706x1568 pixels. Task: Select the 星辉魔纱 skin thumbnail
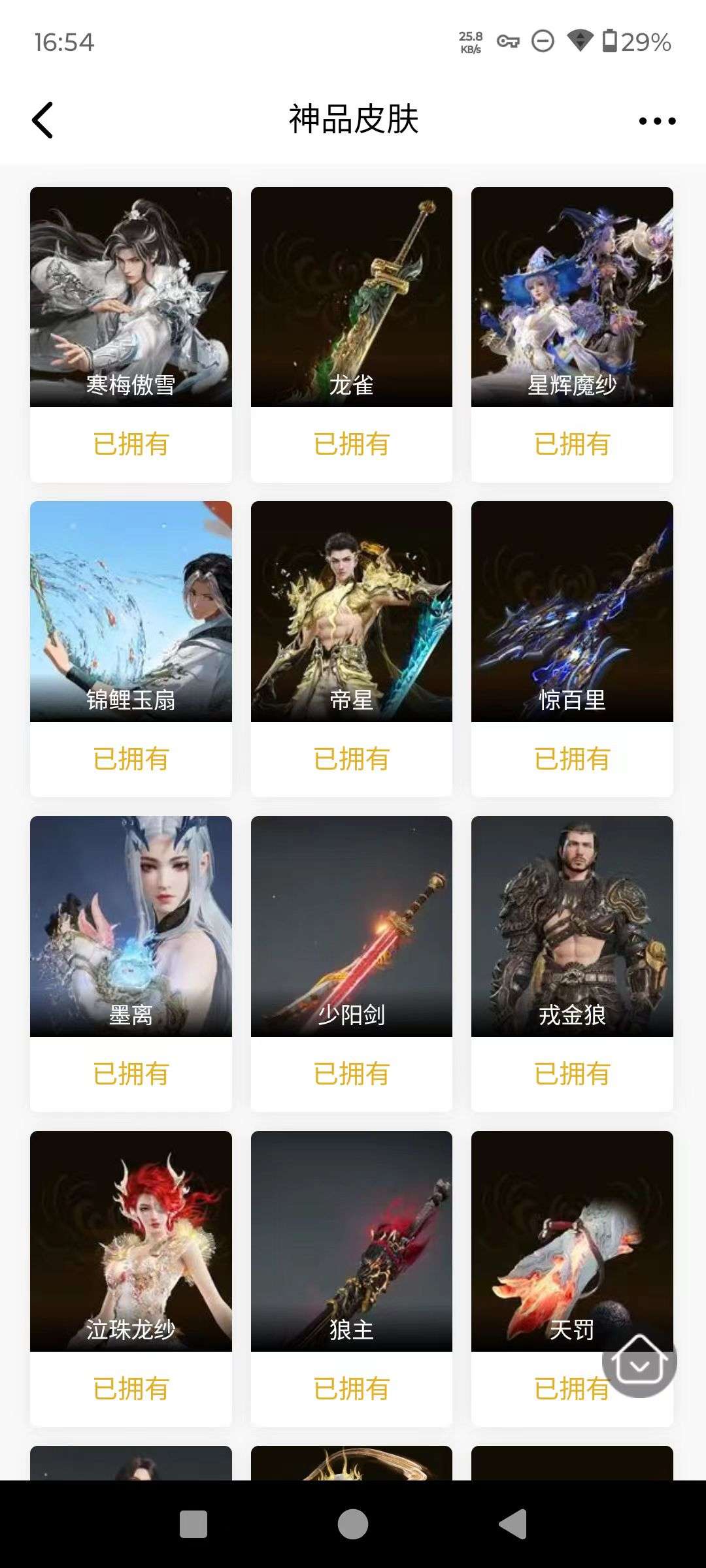572,294
